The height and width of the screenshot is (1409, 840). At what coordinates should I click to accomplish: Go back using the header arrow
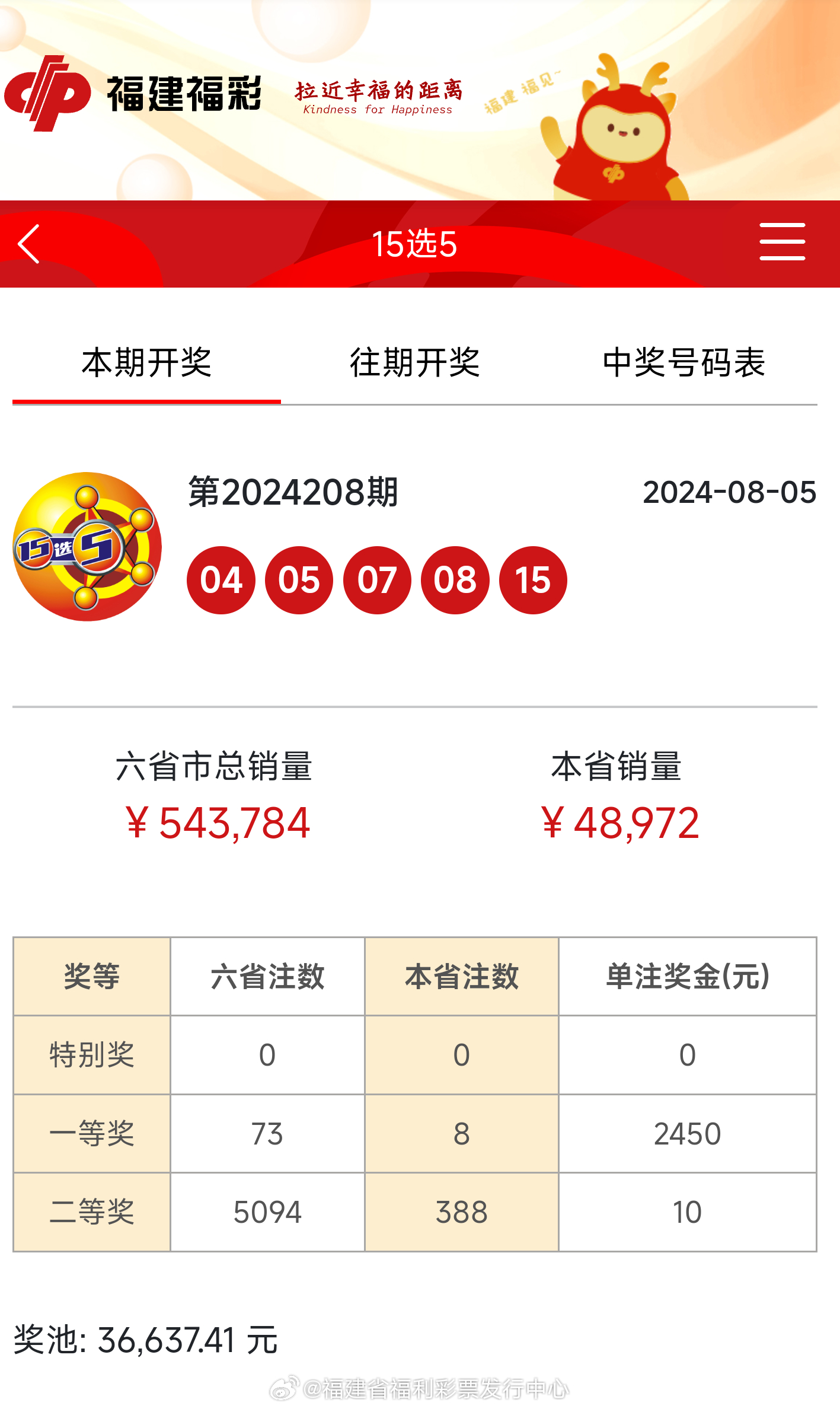click(x=29, y=244)
